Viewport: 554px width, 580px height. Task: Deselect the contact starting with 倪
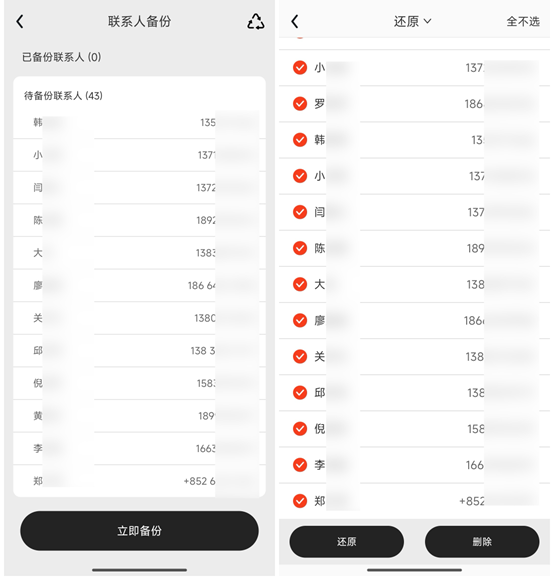click(300, 428)
